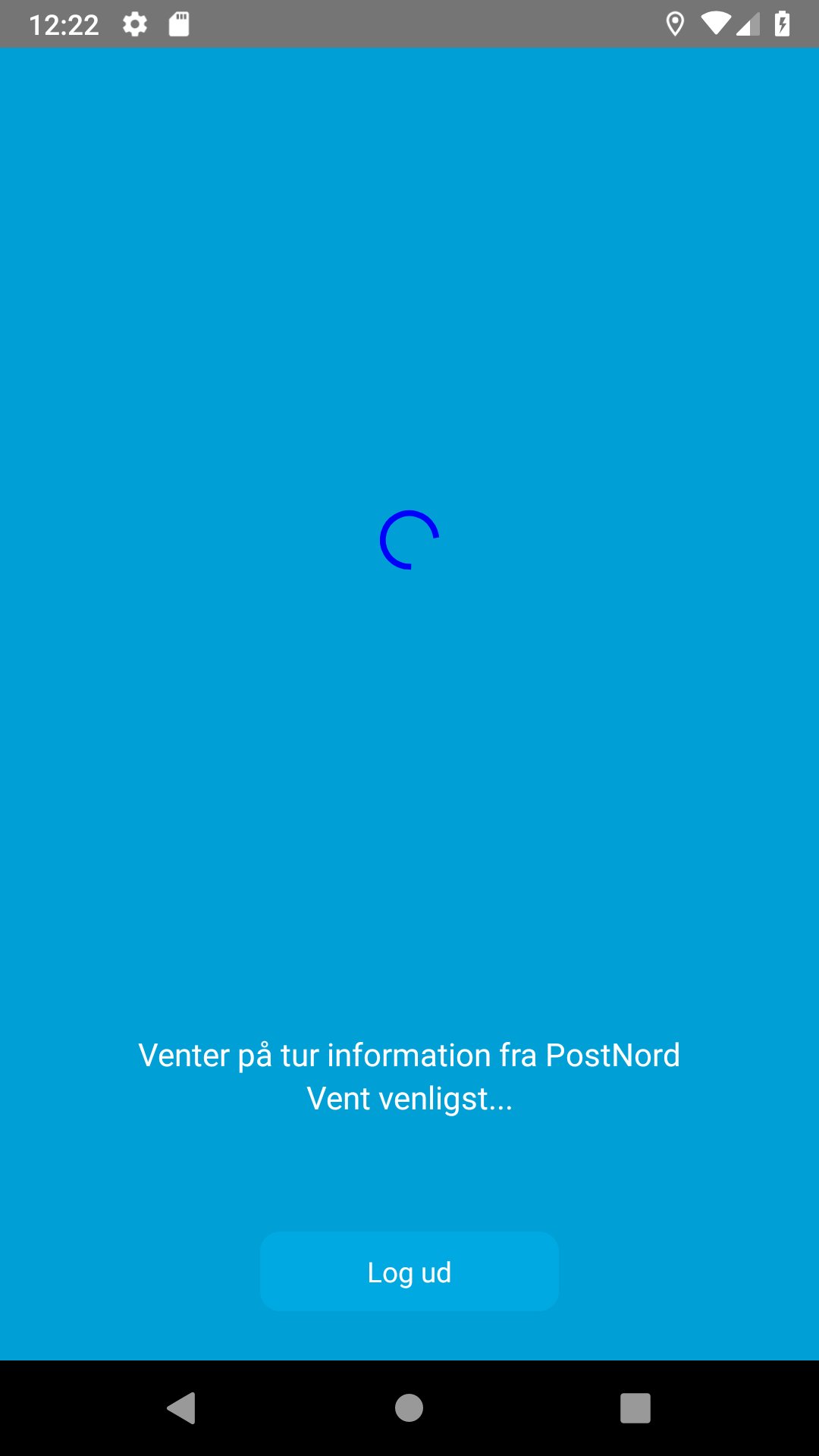Click the blue loading spinner
Screen dimensions: 819x1456
(x=409, y=539)
